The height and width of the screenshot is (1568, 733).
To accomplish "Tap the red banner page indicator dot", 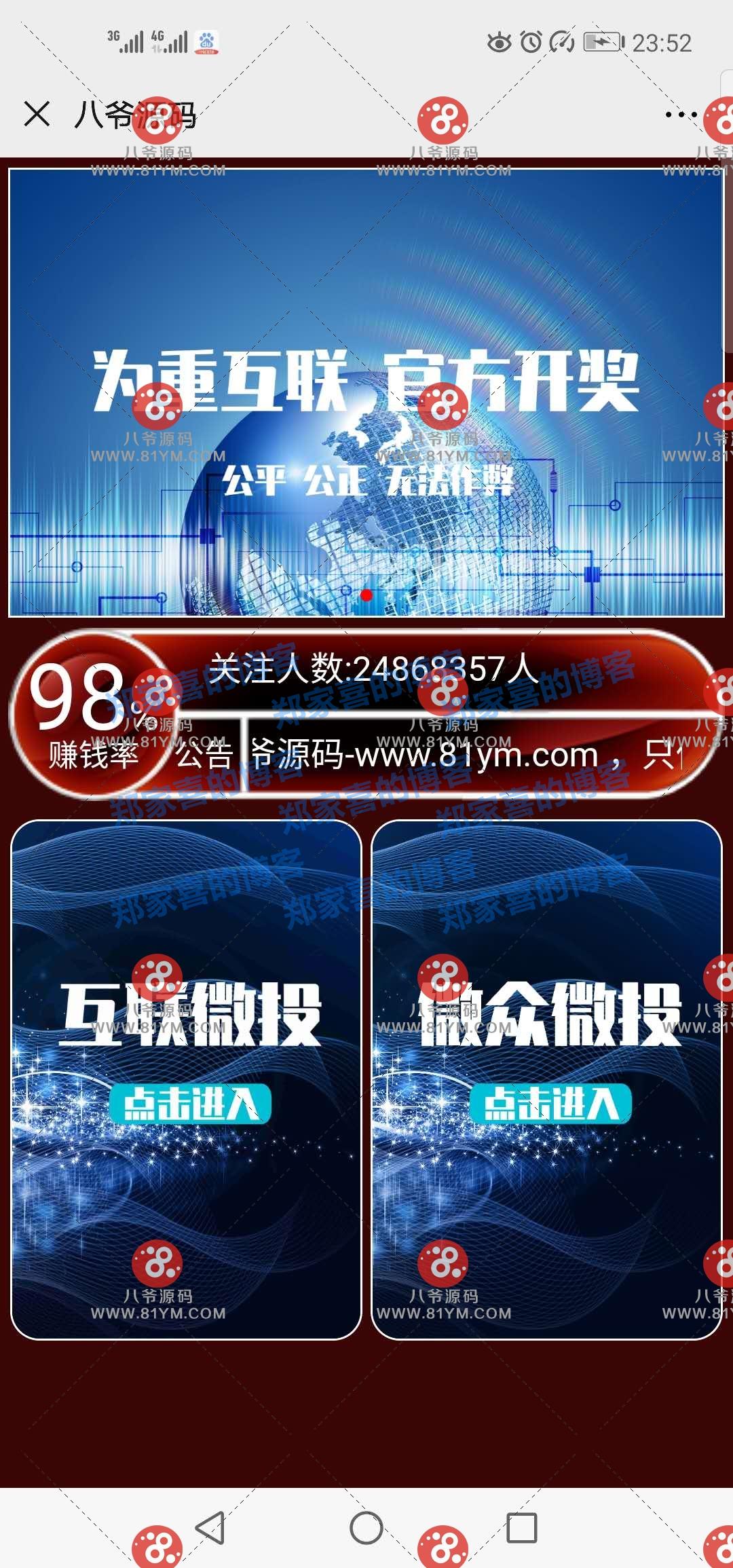I will [x=366, y=595].
